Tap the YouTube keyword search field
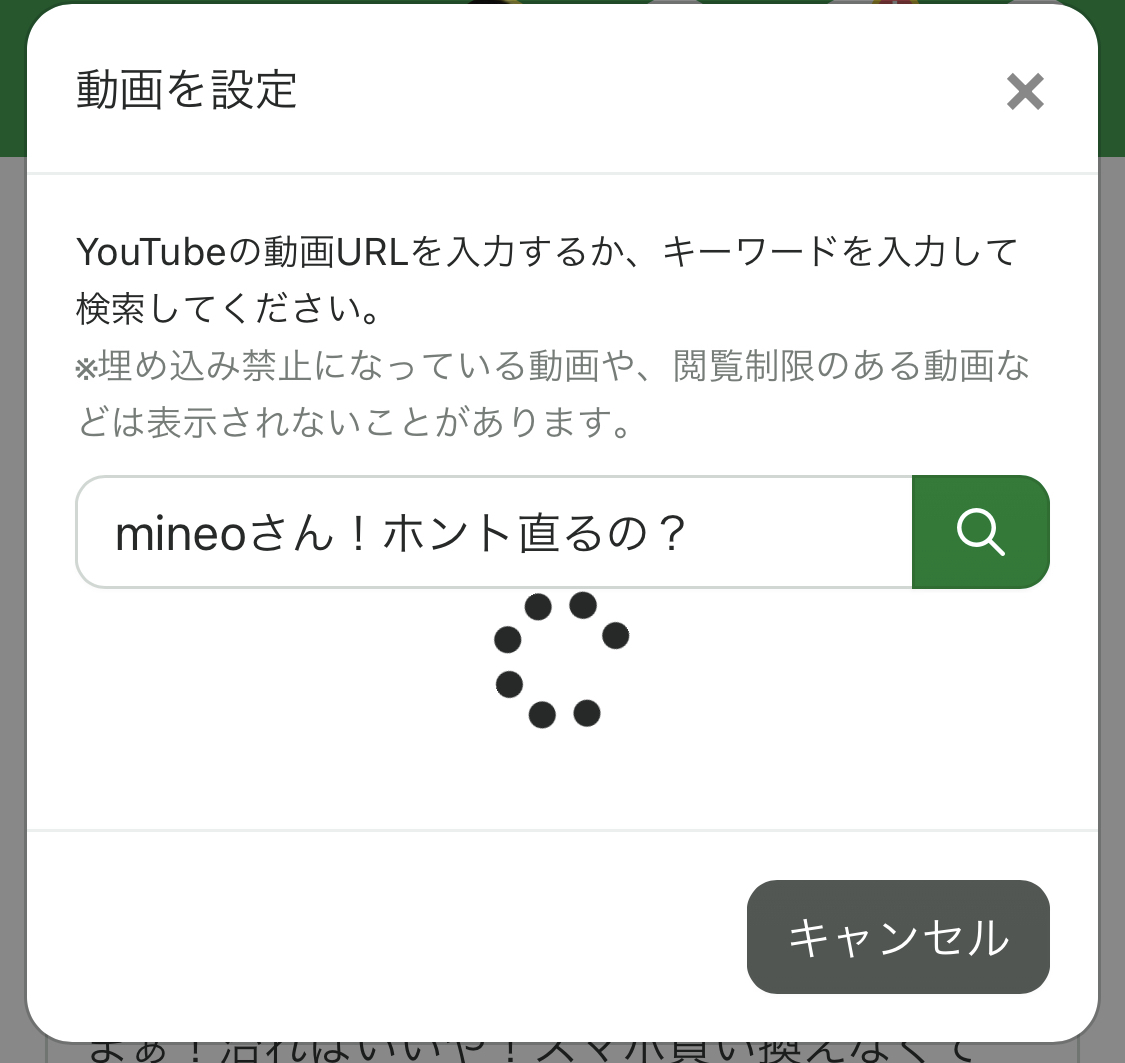 (x=494, y=532)
